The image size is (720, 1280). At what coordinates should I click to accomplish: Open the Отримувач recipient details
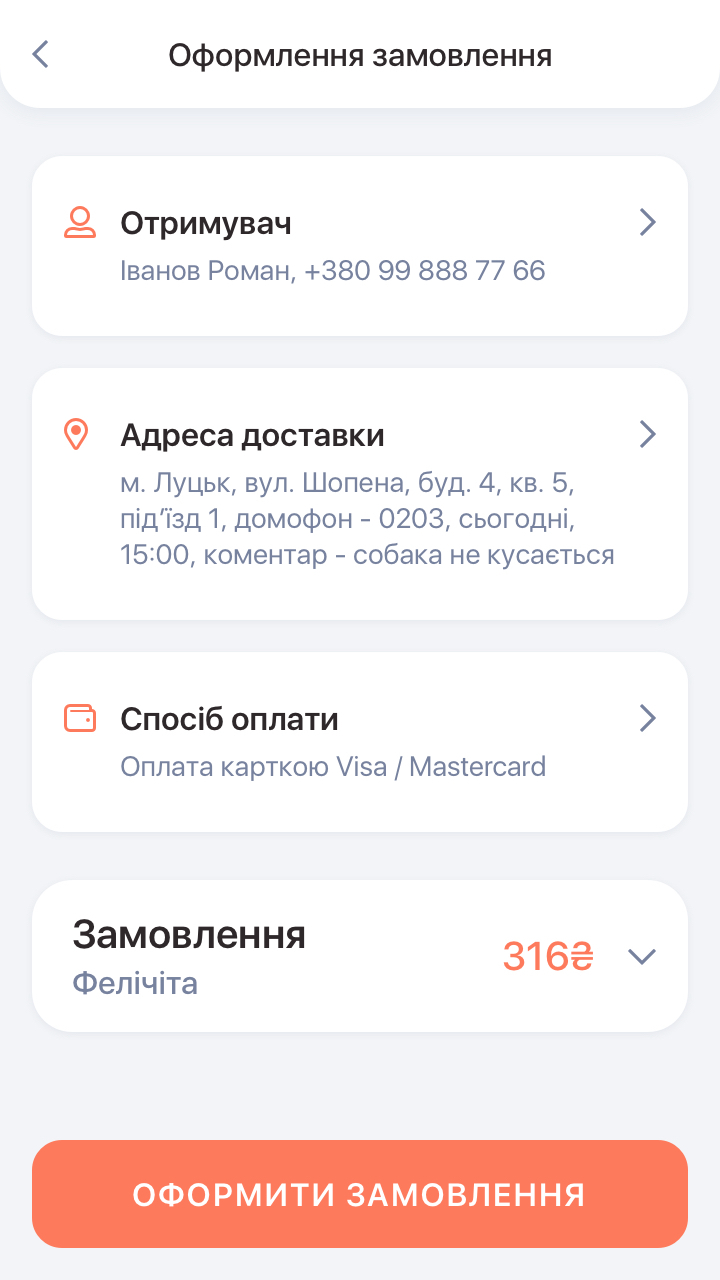(x=359, y=245)
